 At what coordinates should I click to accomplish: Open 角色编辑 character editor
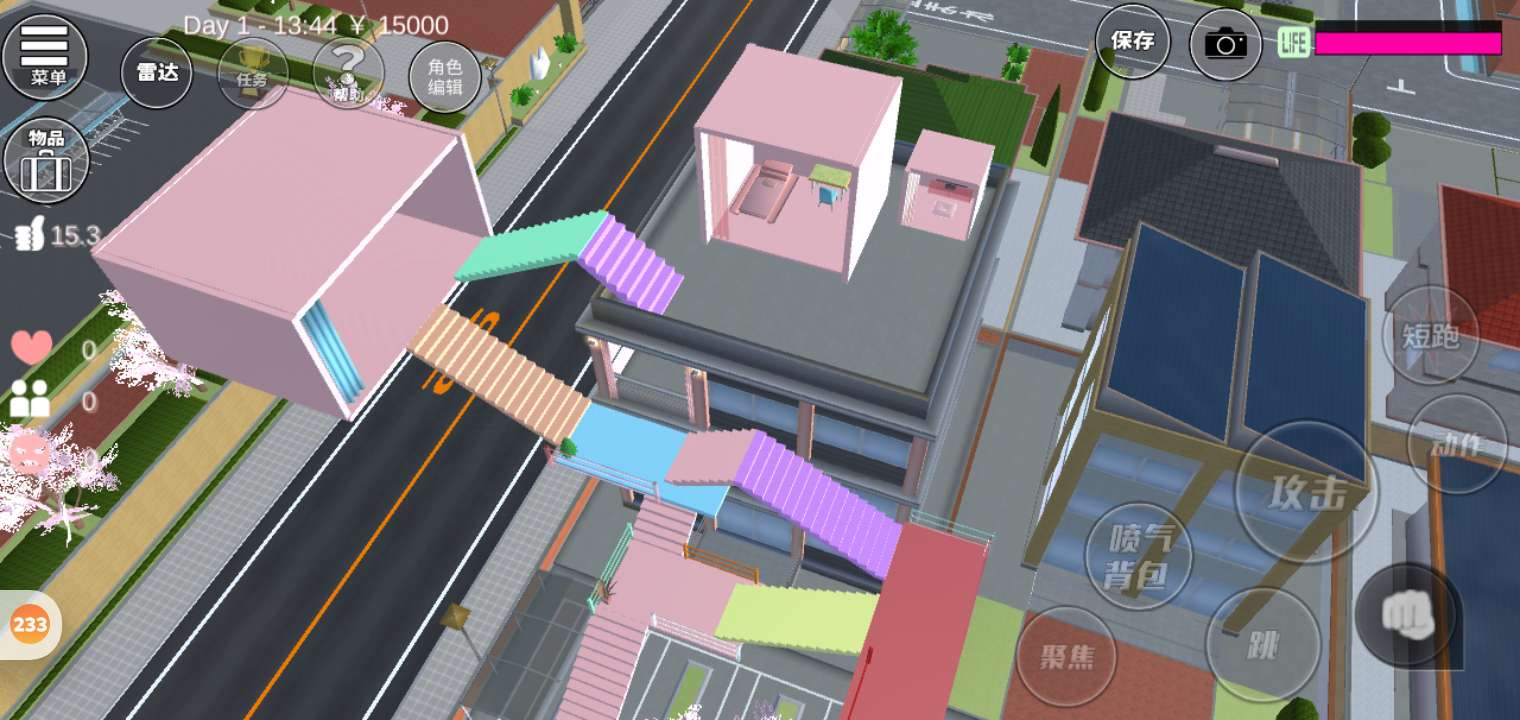point(445,77)
